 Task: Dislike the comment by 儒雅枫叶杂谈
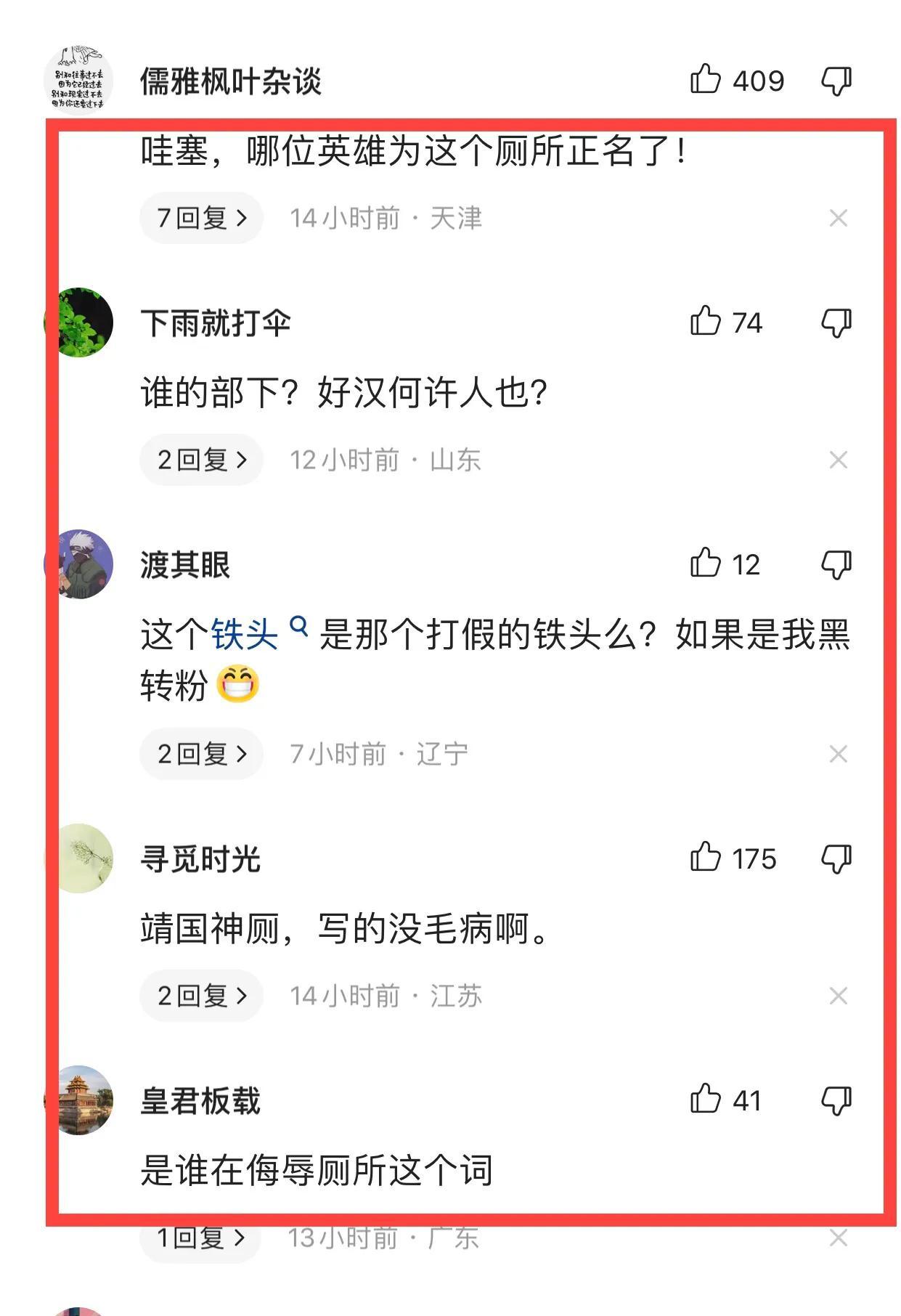[836, 81]
